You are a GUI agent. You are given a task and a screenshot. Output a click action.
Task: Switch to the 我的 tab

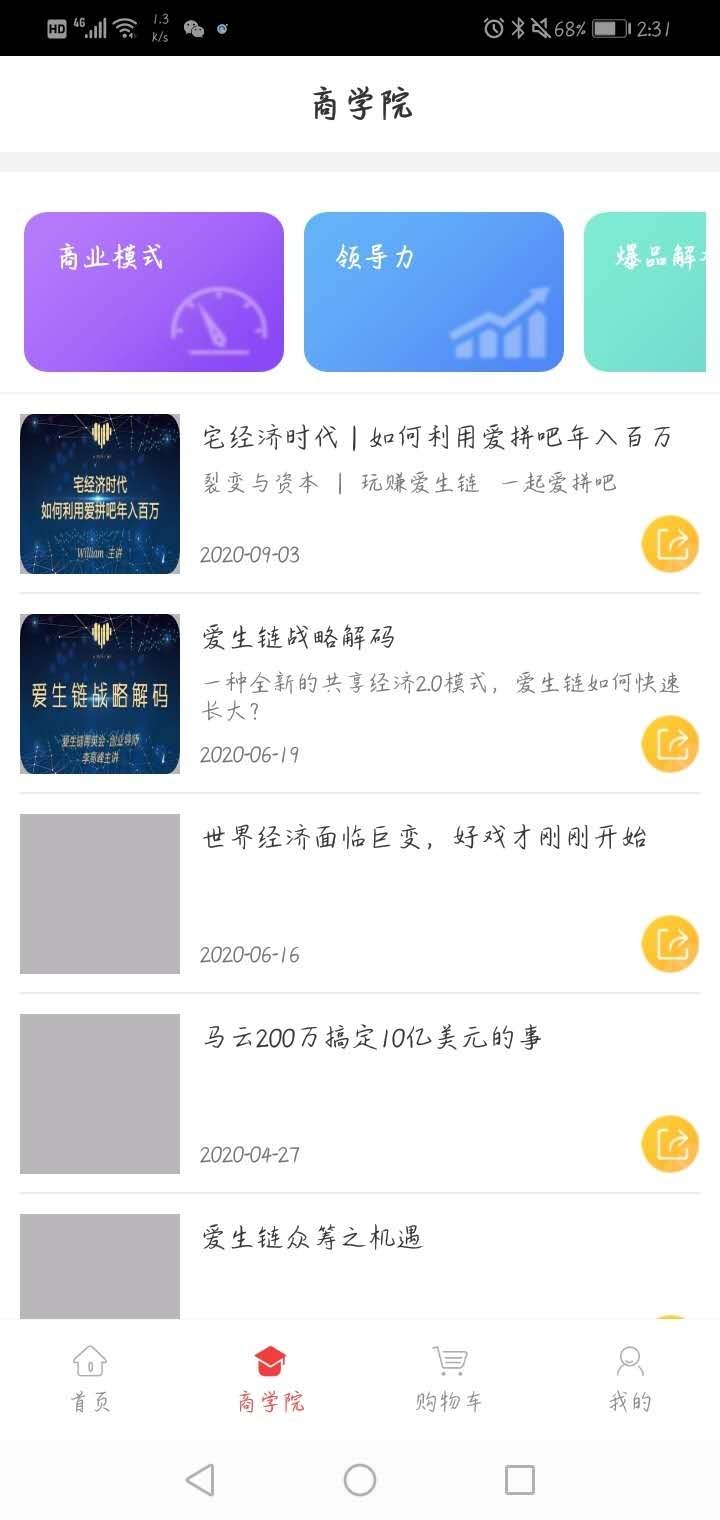(628, 1380)
